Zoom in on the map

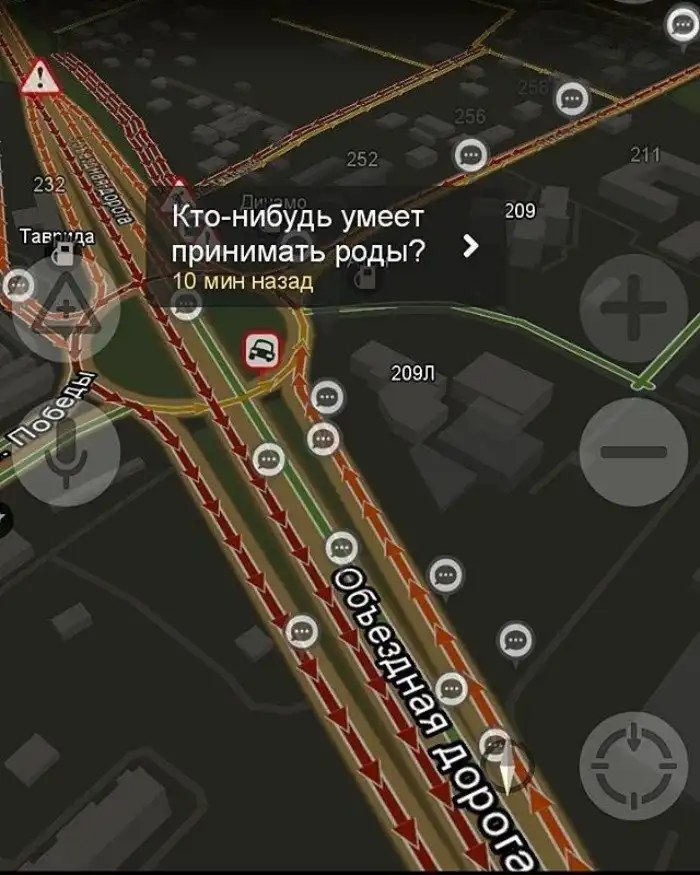coord(634,308)
